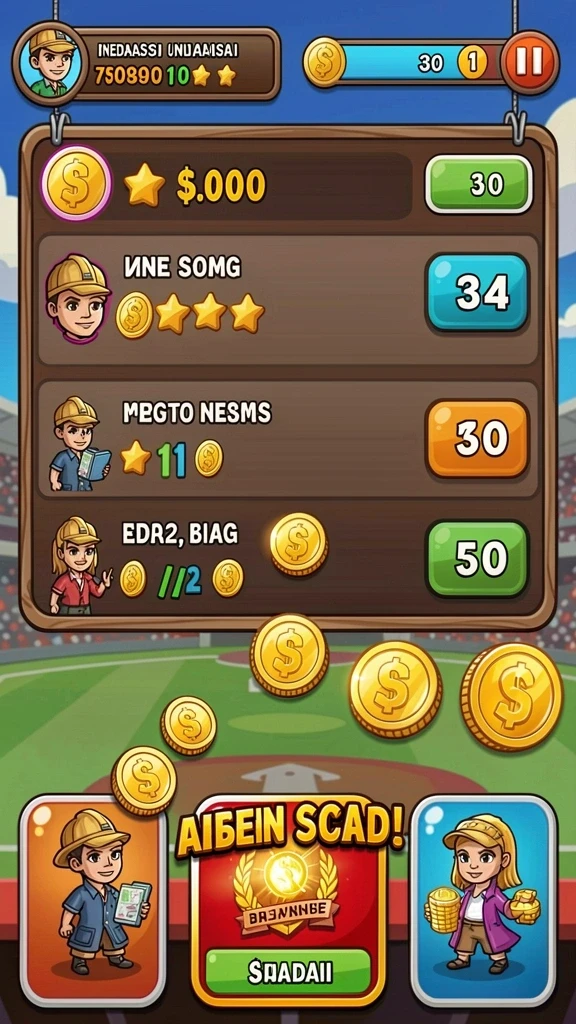Open the EDR2, BIAG row
The height and width of the screenshot is (1024, 576).
288,562
